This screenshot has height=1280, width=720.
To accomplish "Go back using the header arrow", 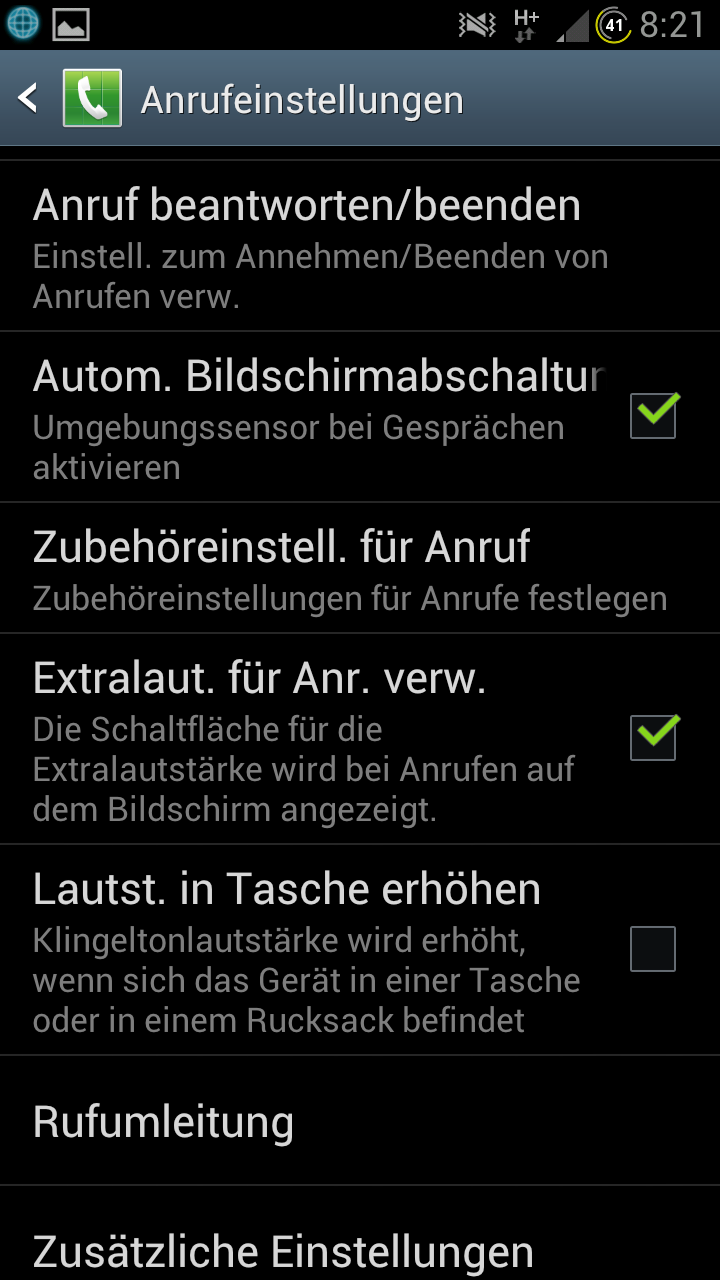I will point(28,98).
